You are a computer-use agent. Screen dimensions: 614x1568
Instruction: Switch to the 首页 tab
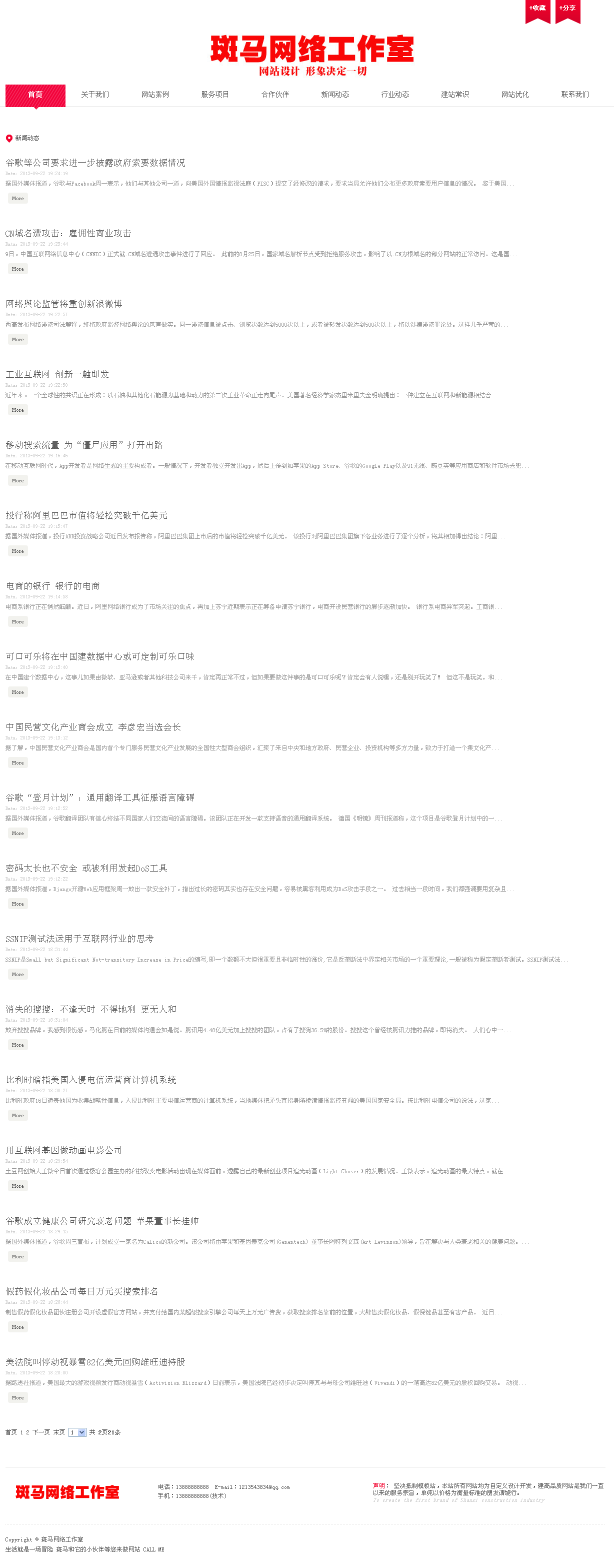click(35, 95)
